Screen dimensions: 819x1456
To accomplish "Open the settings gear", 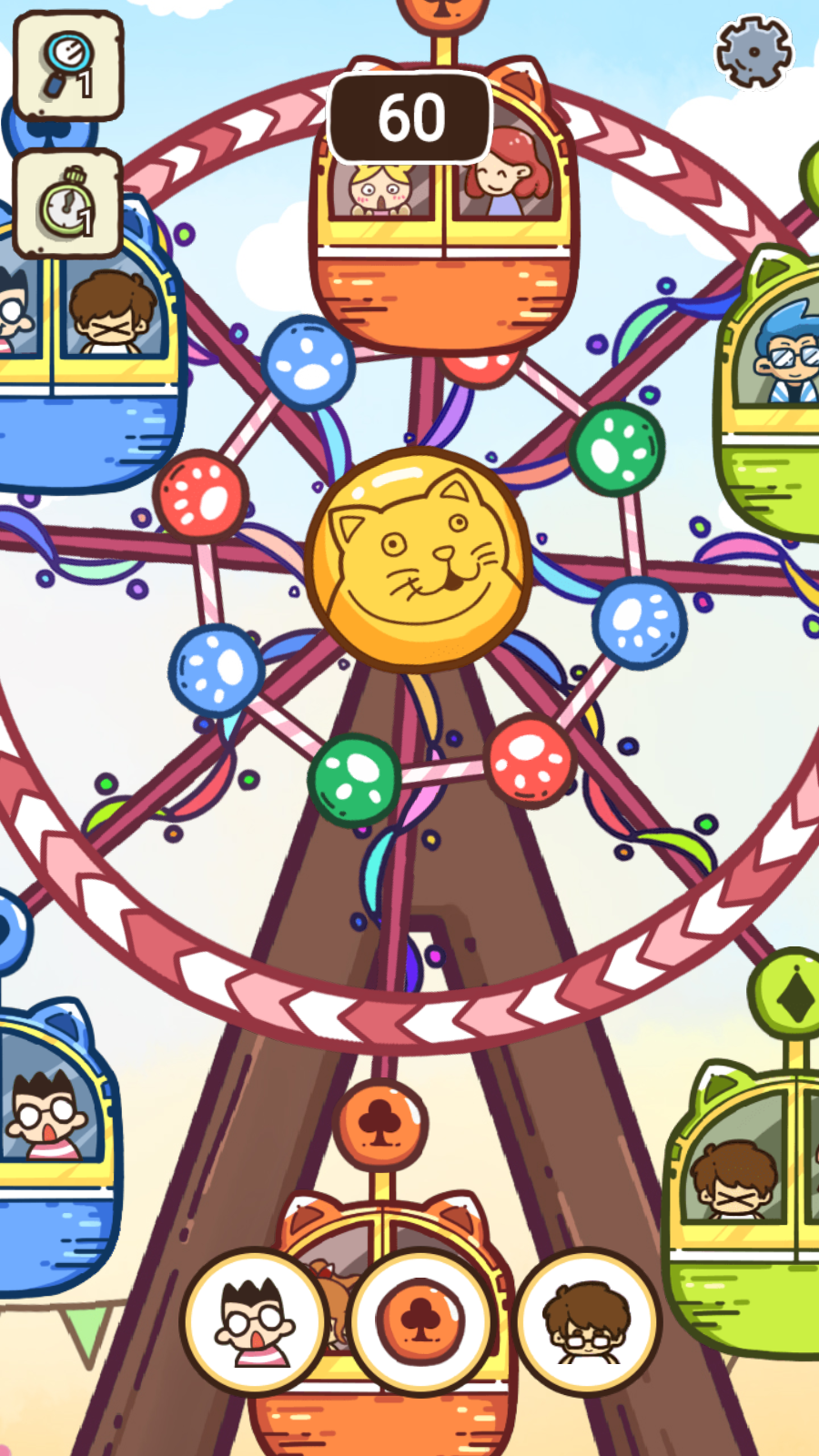I will pos(753,52).
